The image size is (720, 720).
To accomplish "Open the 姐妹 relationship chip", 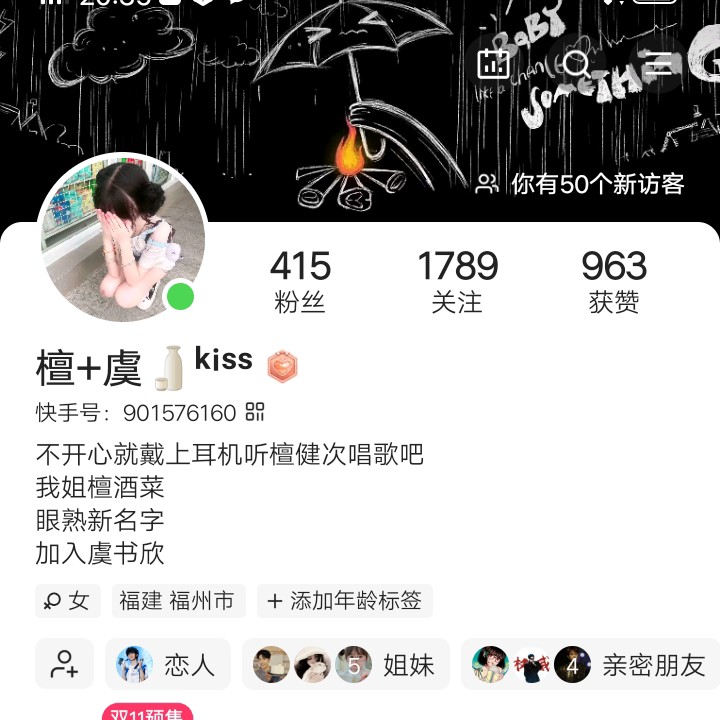I will (345, 664).
